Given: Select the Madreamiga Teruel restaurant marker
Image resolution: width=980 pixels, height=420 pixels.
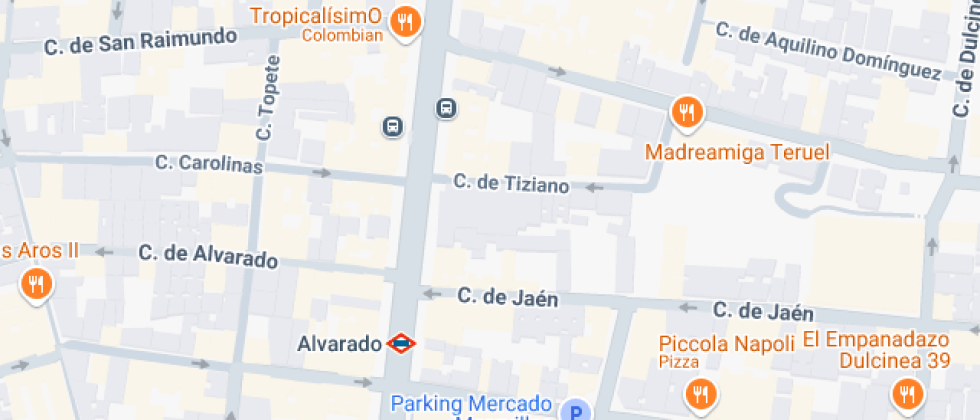Looking at the screenshot, I should [688, 114].
